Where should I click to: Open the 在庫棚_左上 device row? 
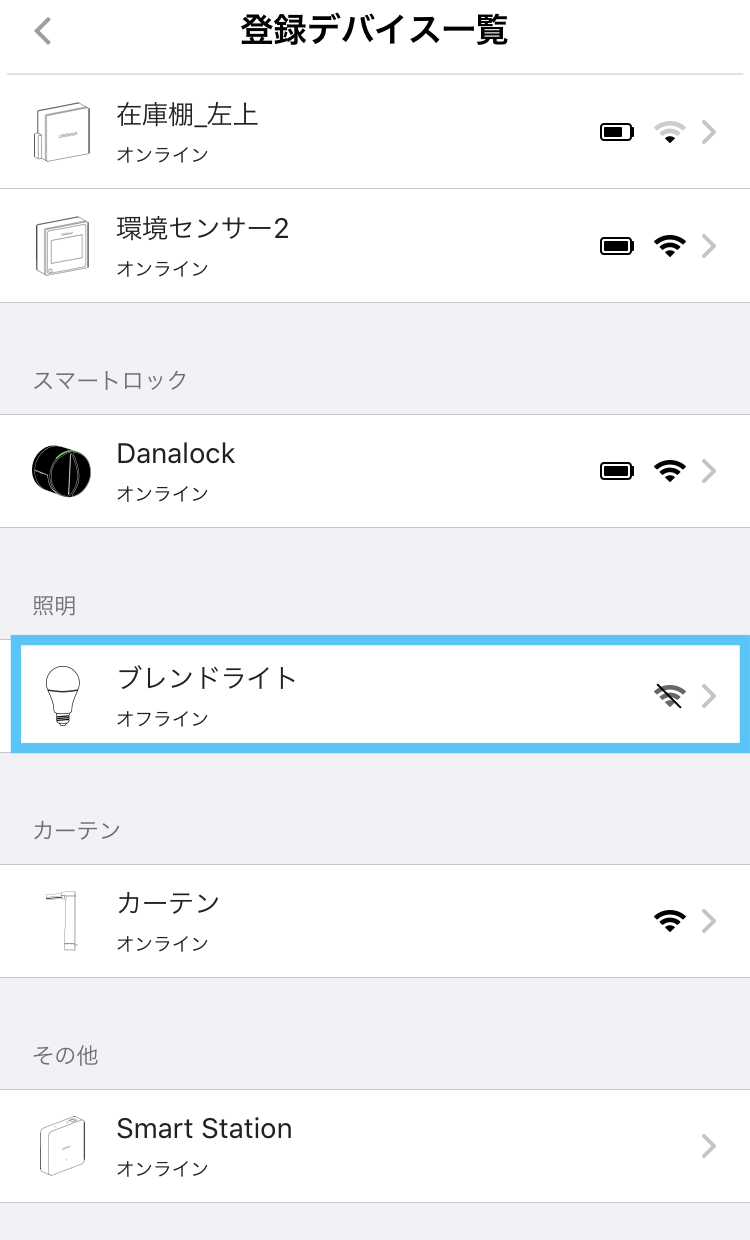coord(374,132)
